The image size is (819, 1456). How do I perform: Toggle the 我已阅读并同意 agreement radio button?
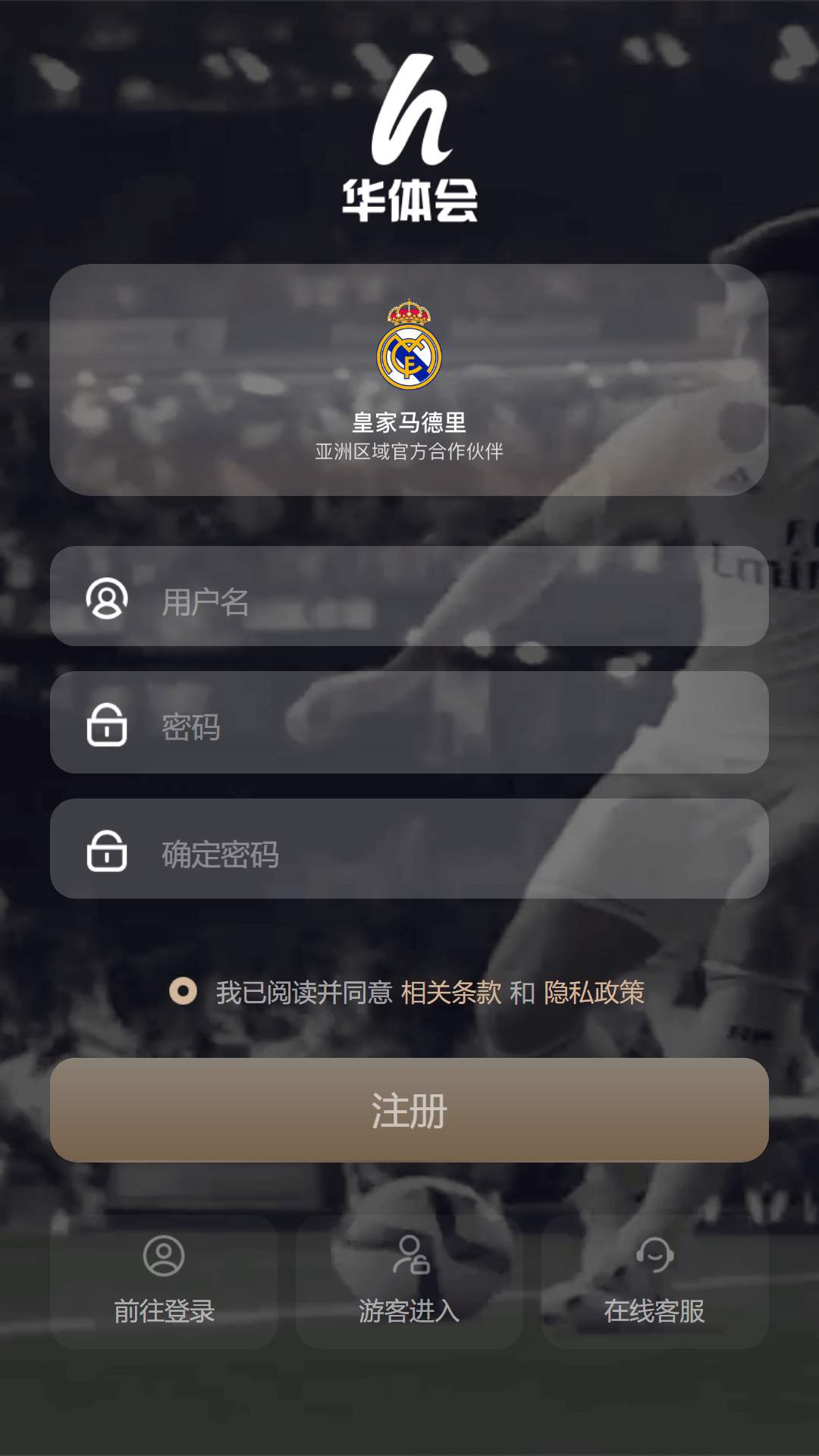(183, 991)
